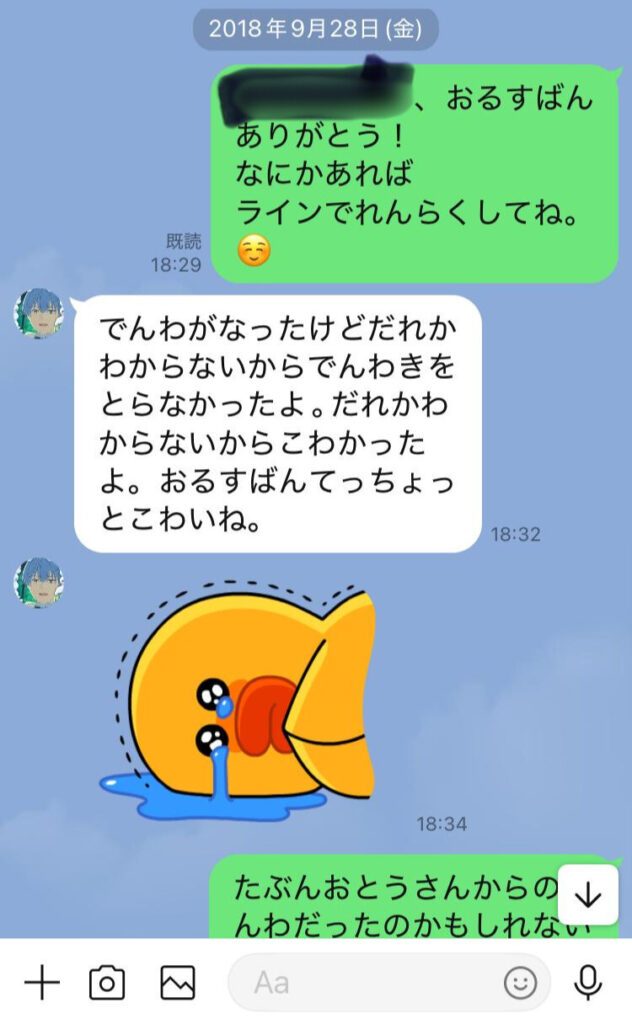Jump to latest messages with down arrow
Viewport: 632px width, 1024px height.
click(587, 895)
